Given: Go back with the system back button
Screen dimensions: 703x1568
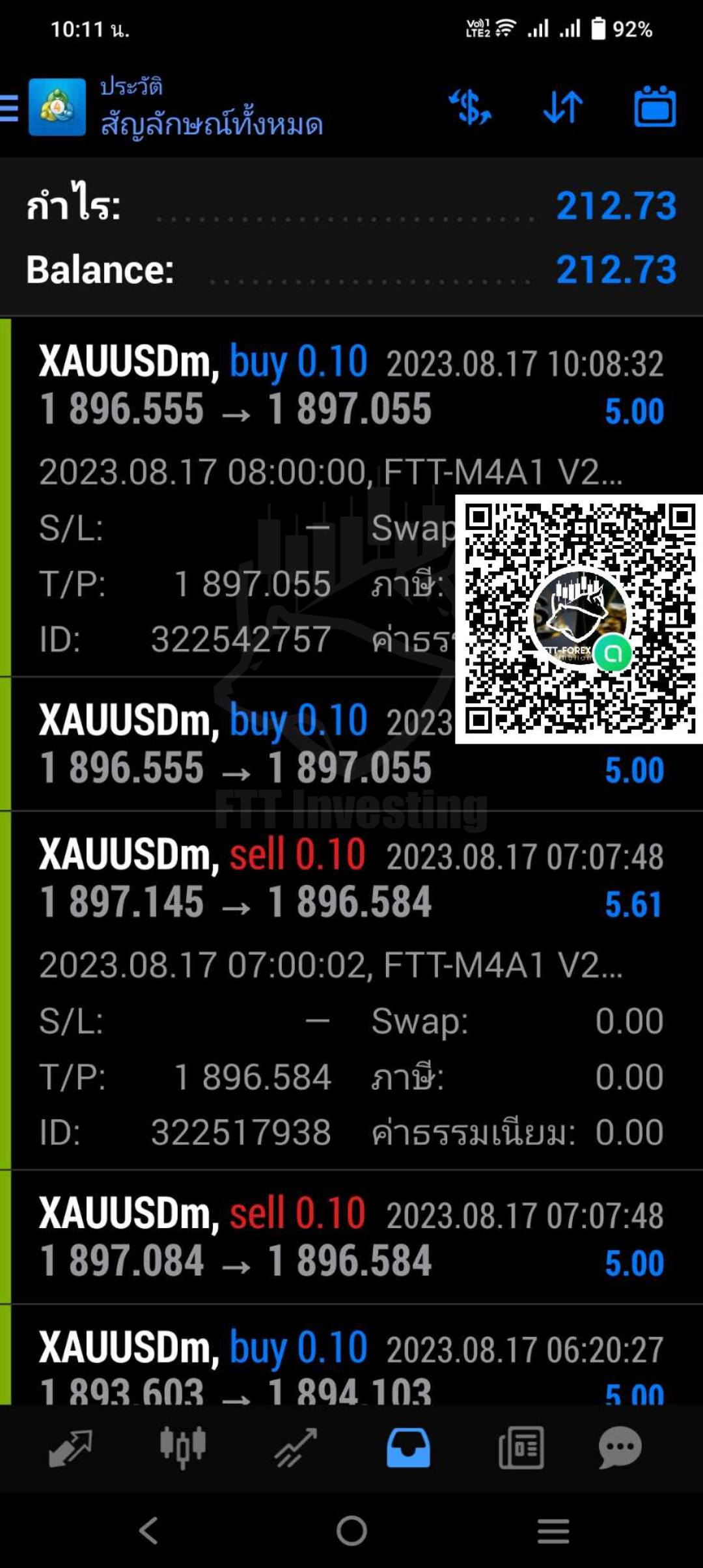Looking at the screenshot, I should [x=149, y=1530].
